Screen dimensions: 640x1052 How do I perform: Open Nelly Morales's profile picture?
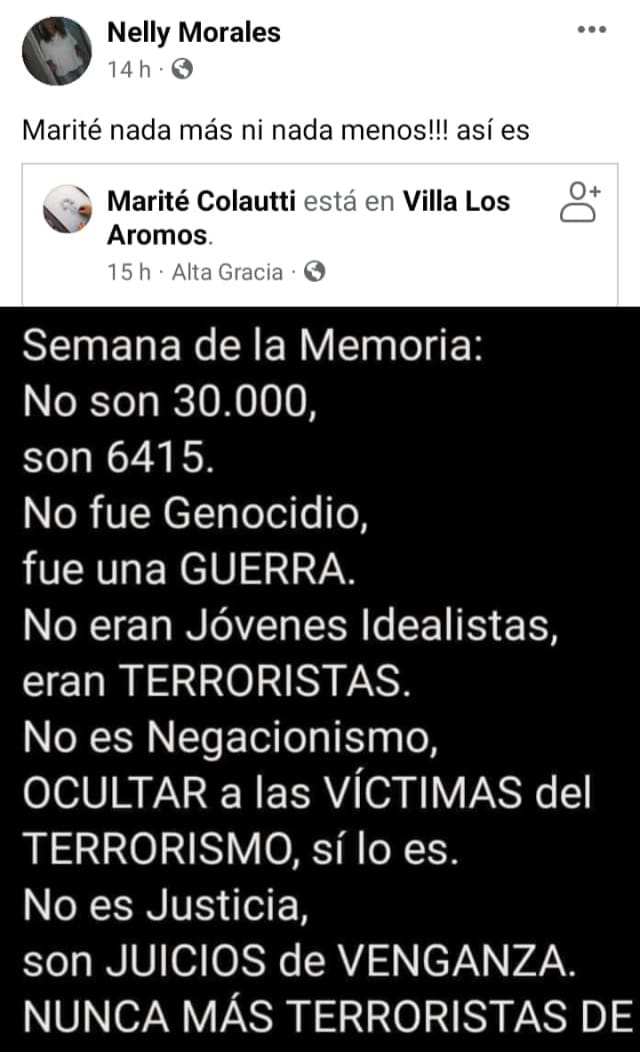pyautogui.click(x=57, y=51)
